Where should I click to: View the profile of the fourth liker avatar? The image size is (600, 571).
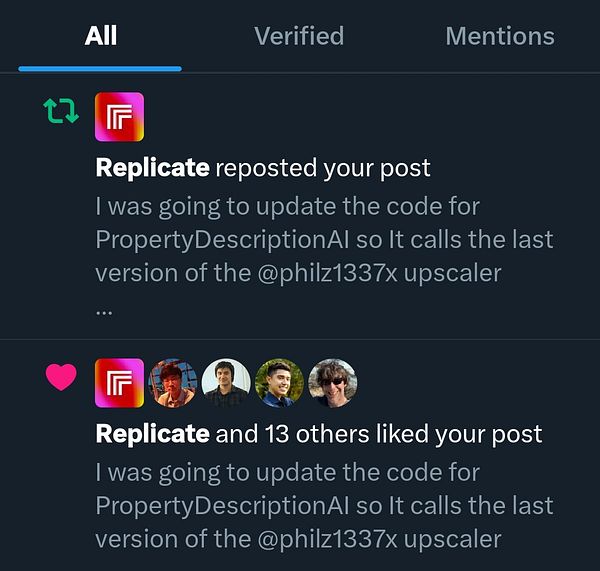click(x=279, y=383)
